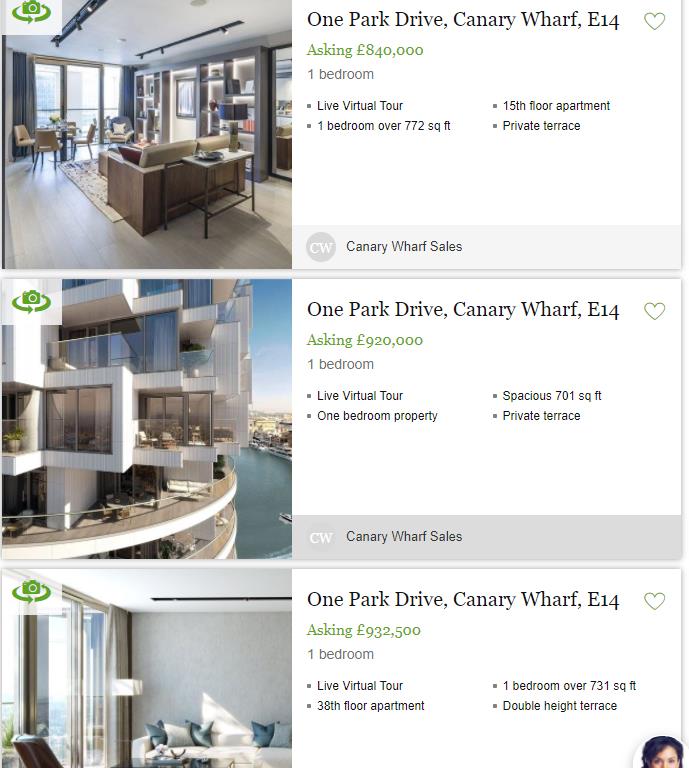
Task: Open the £932,500 listing title link
Action: [462, 600]
